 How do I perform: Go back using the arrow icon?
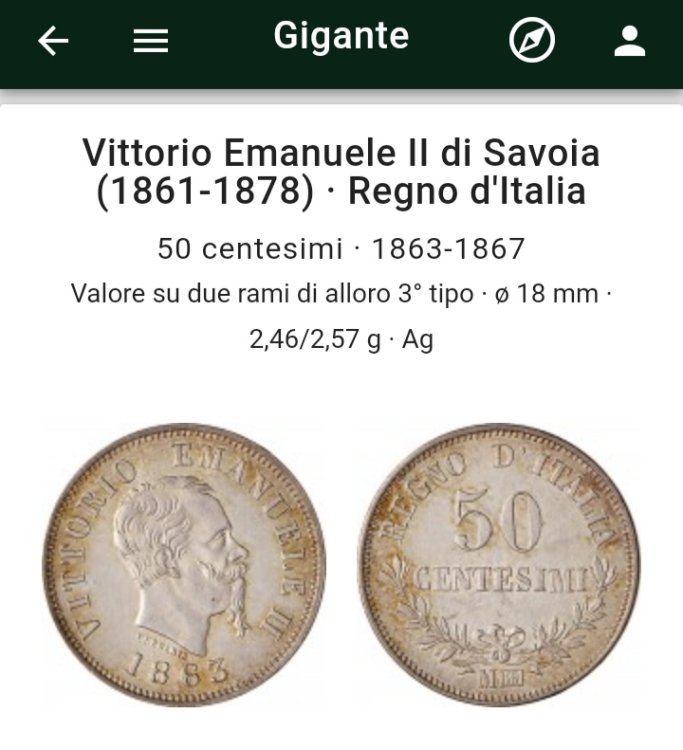[53, 41]
